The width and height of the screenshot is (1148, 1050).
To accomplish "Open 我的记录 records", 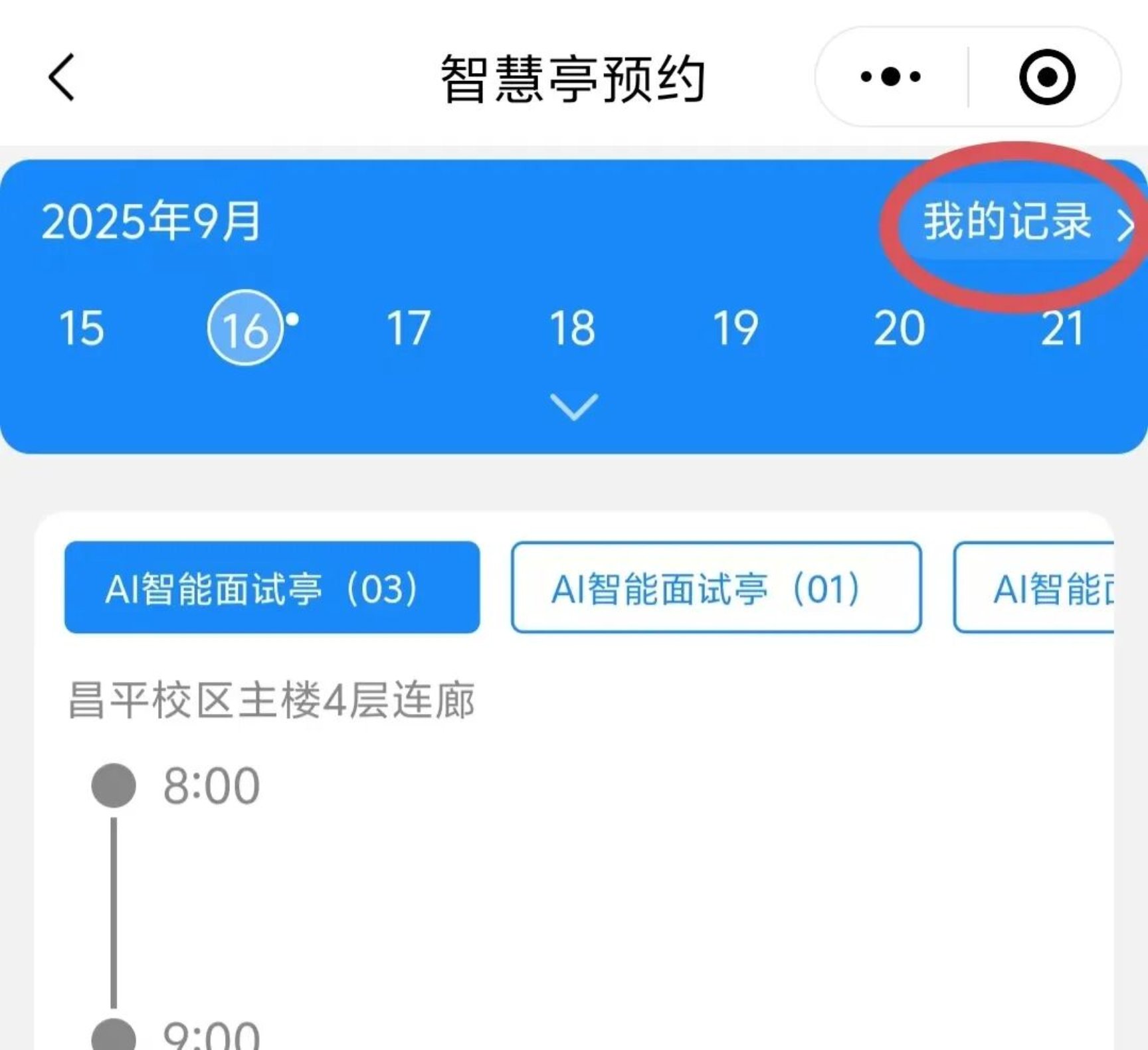I will pyautogui.click(x=1023, y=222).
